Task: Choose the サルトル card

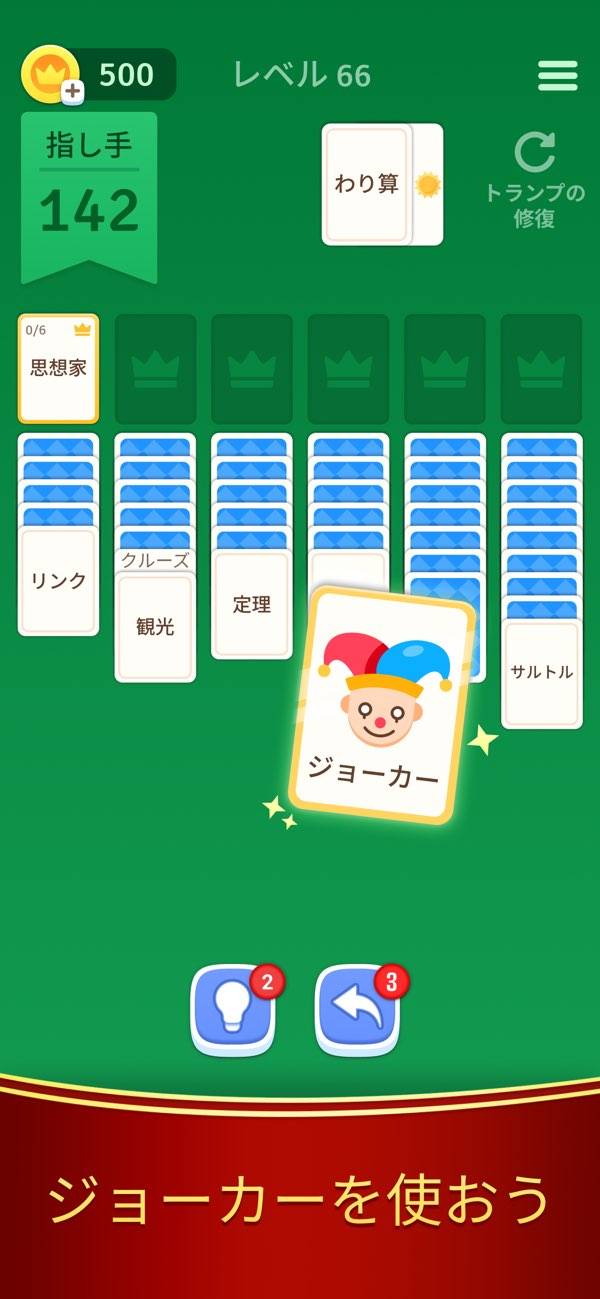Action: coord(541,673)
